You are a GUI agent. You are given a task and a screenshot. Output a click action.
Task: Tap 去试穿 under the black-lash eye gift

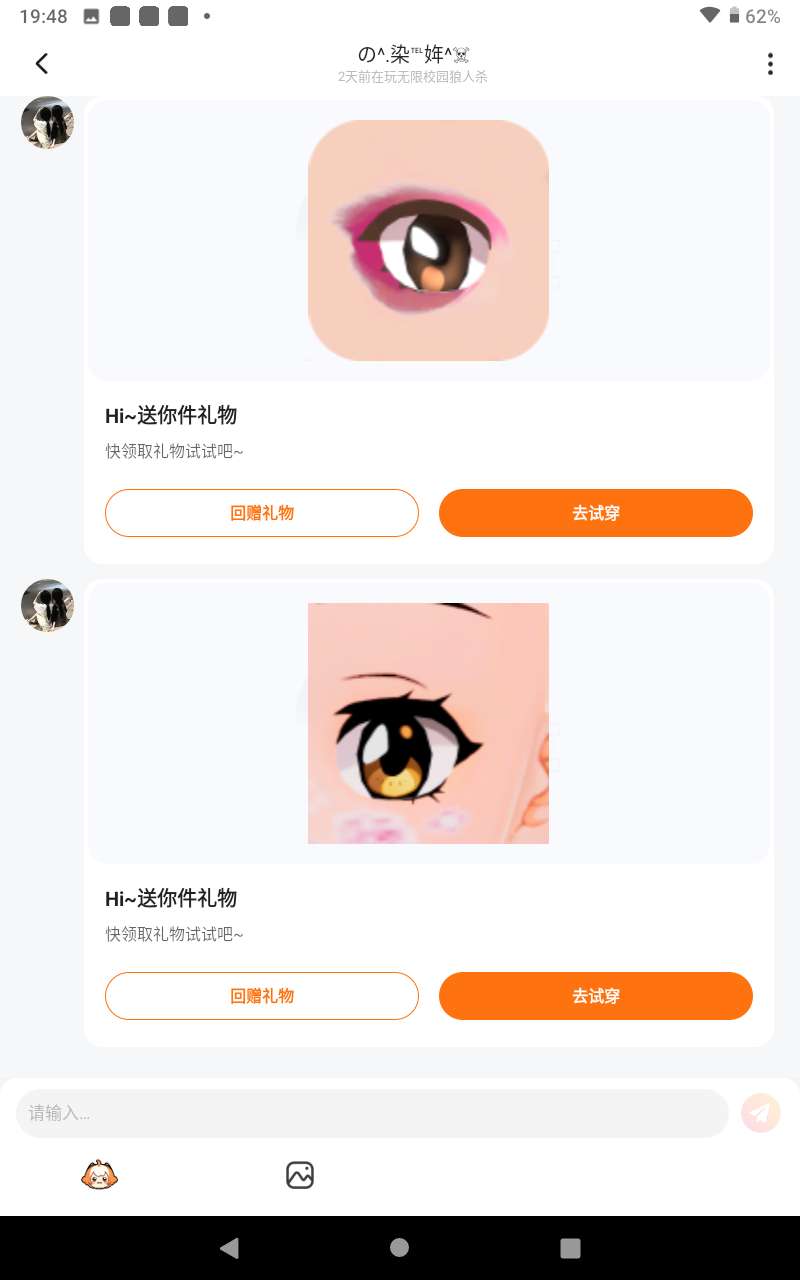pos(595,996)
